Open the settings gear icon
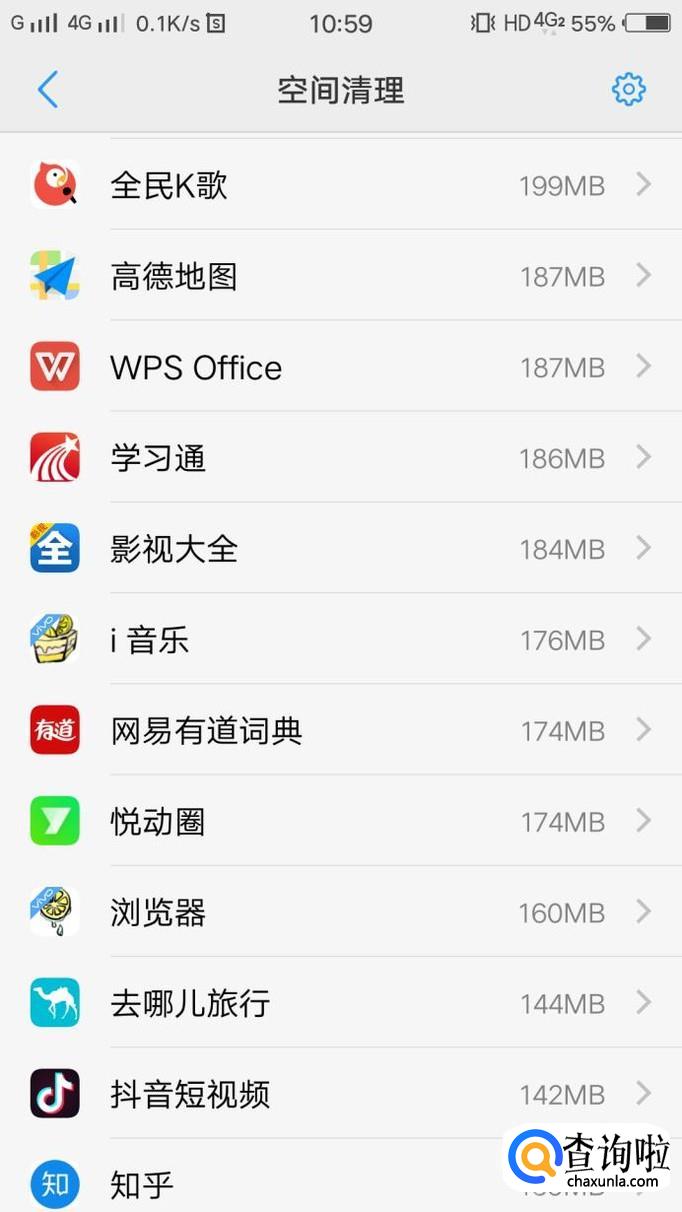The height and width of the screenshot is (1212, 682). click(628, 90)
